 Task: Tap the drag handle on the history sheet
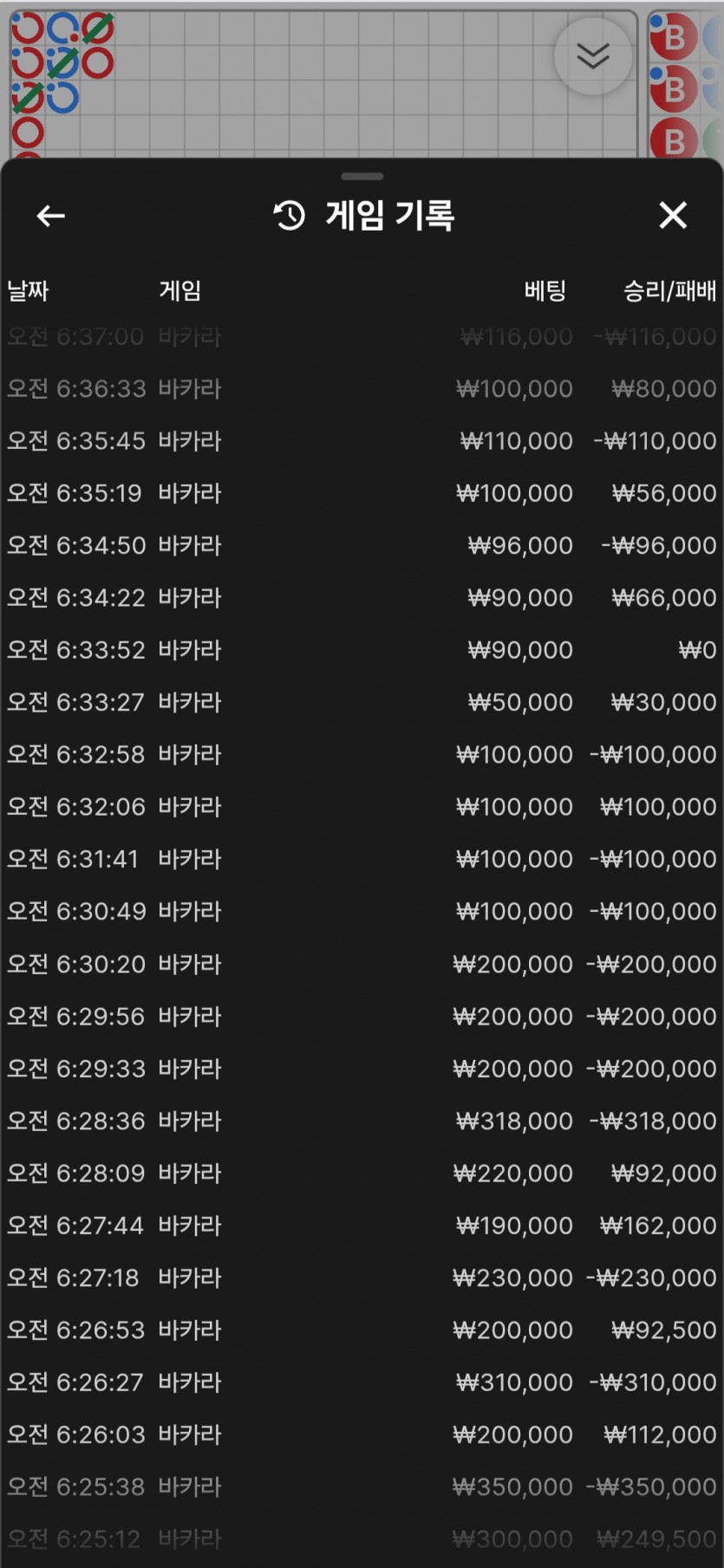point(362,176)
